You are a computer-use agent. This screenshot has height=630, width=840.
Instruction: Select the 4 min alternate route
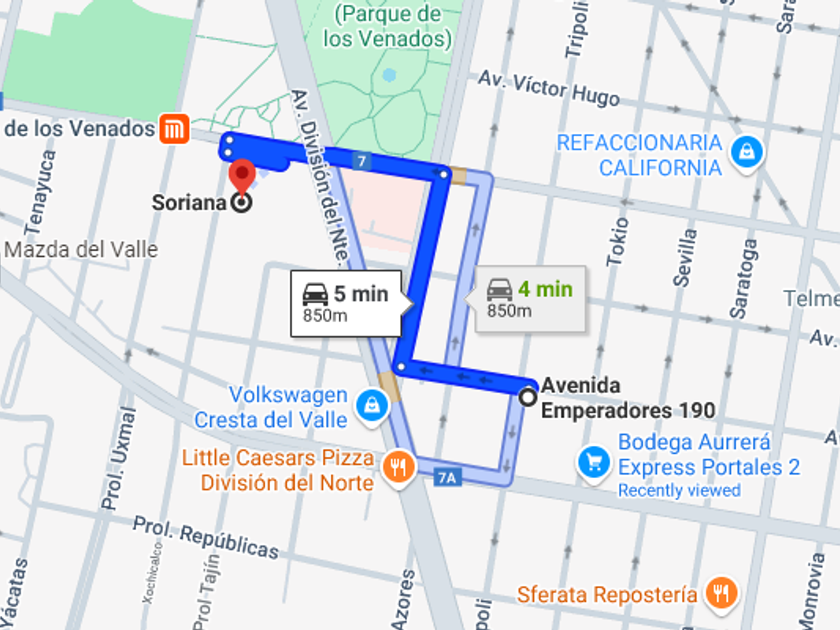pos(530,299)
